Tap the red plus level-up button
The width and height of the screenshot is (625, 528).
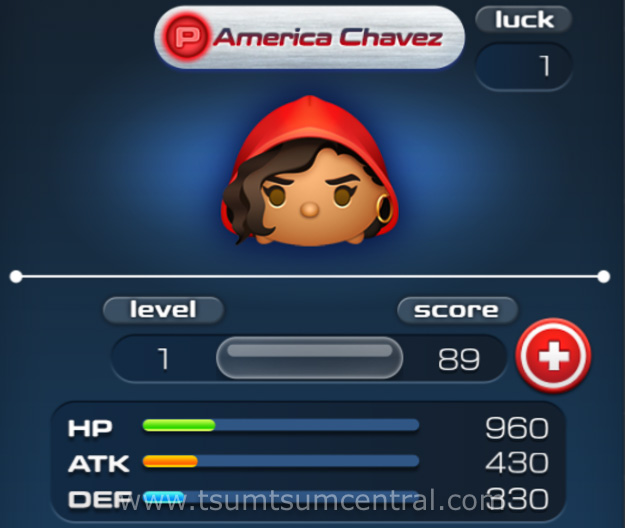pos(553,355)
